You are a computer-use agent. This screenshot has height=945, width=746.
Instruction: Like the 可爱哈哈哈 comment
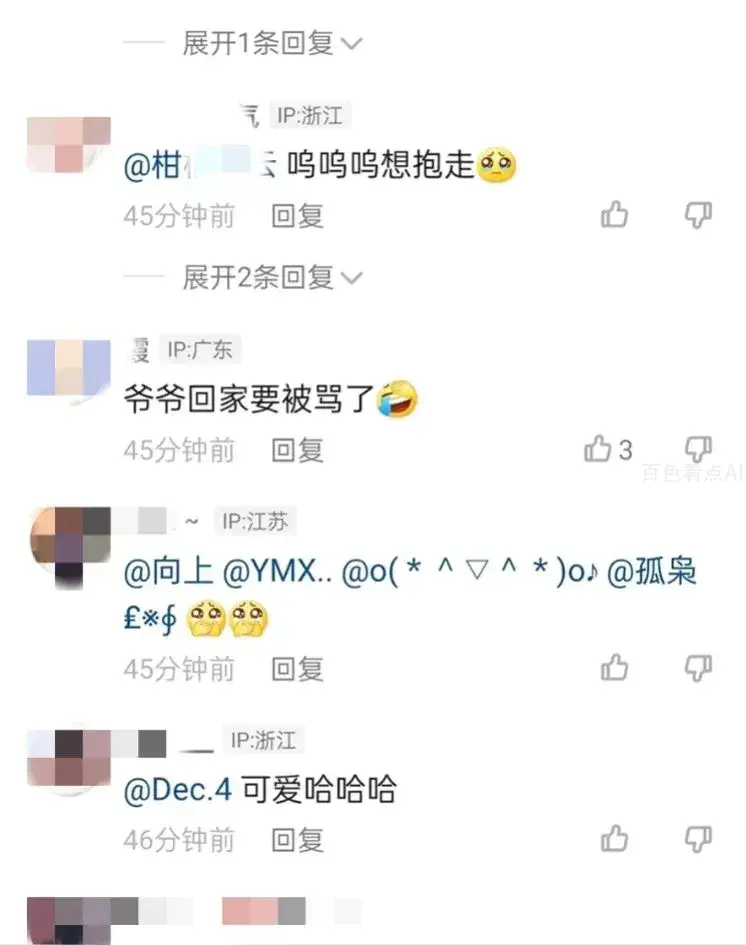(x=615, y=838)
